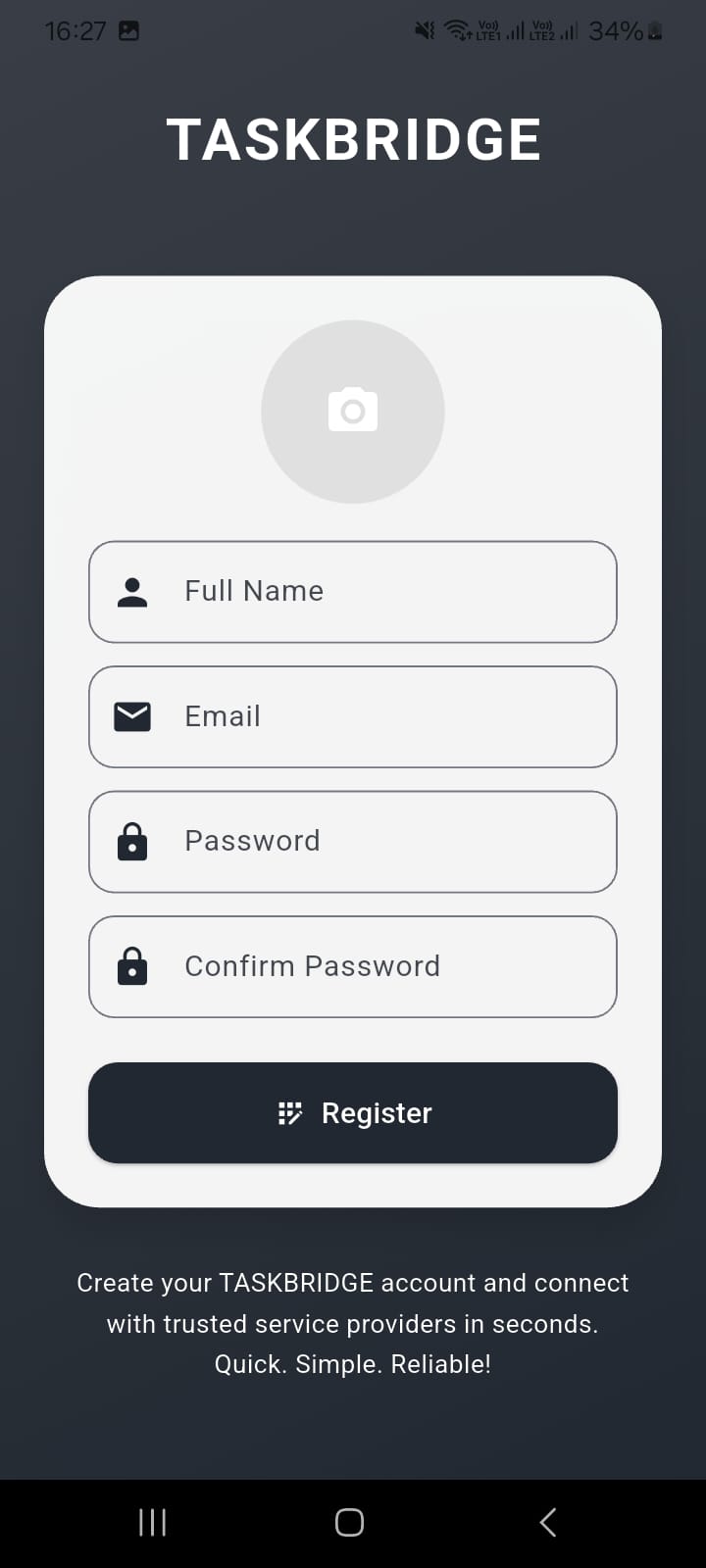Tap the screenshot notification icon in status bar
This screenshot has height=1568, width=706.
[127, 30]
